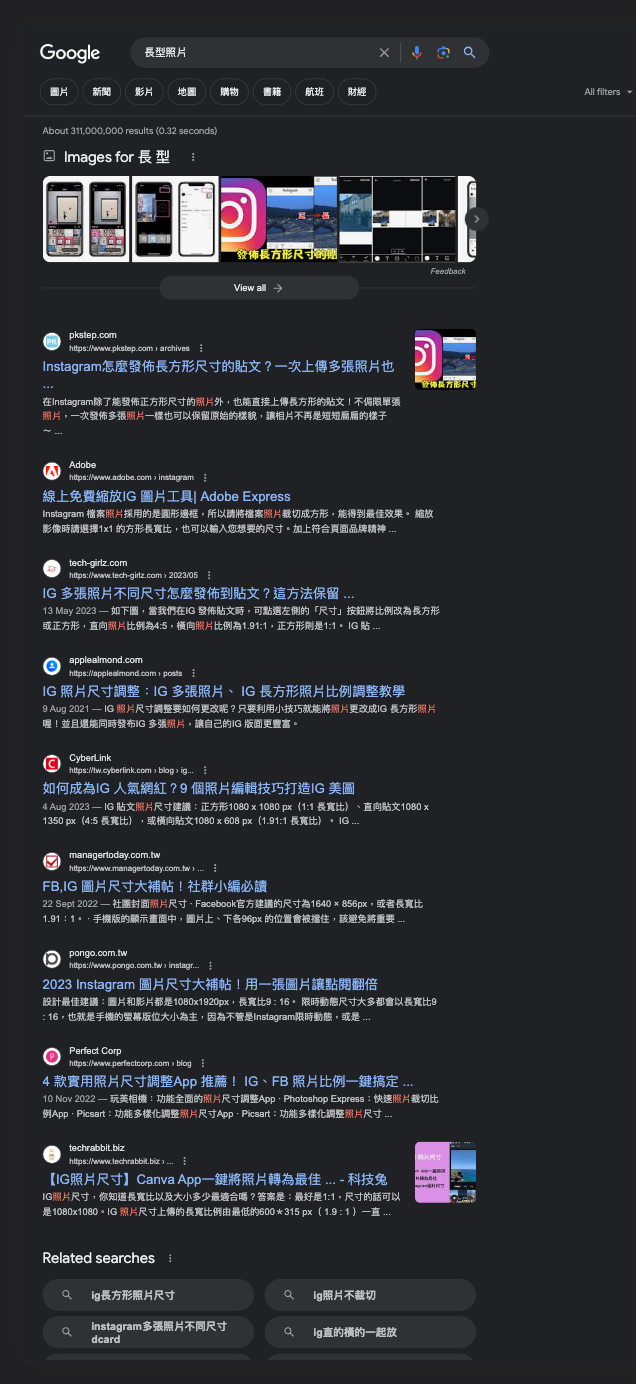Tap View all images button
Viewport: 636px width, 1384px height.
[259, 288]
